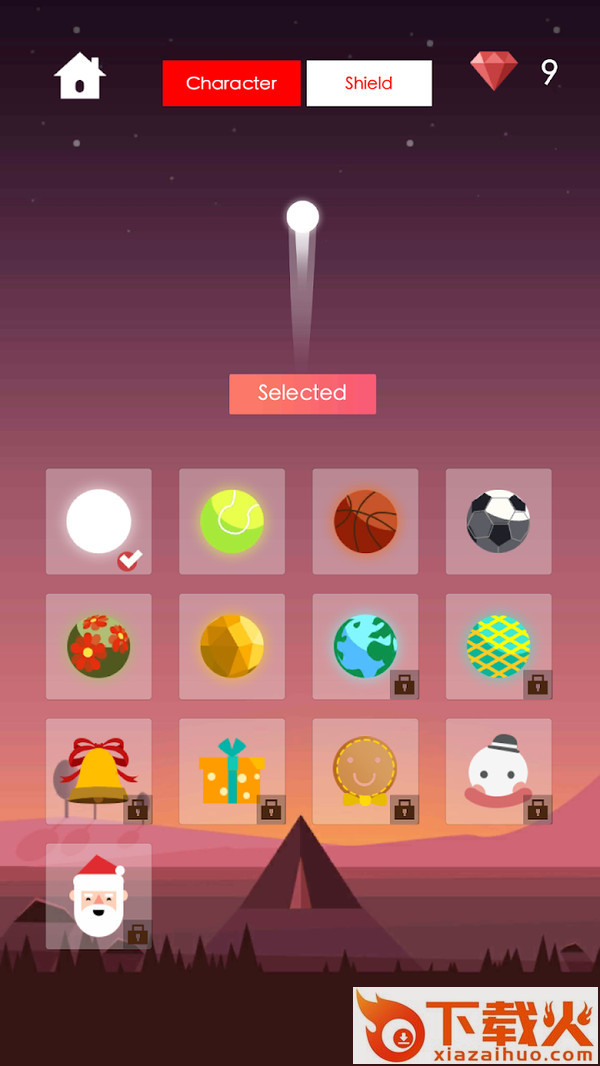The width and height of the screenshot is (600, 1066).
Task: Choose the tennis ball character
Action: pos(232,522)
